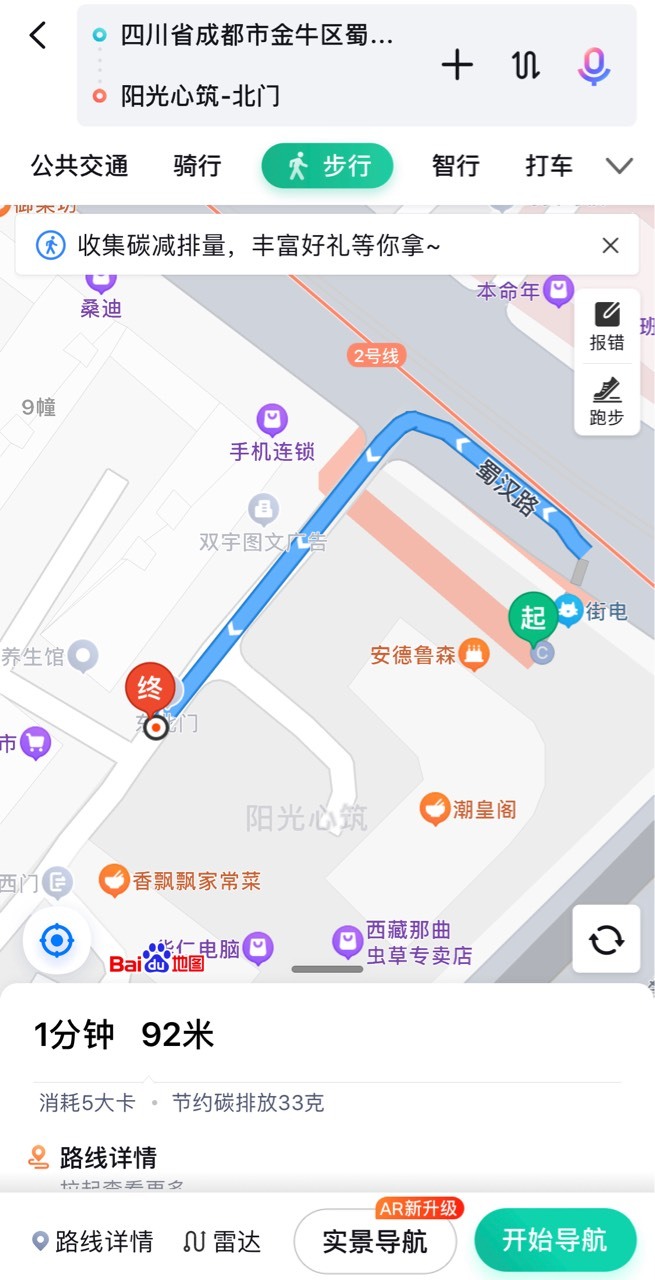
Task: Add a waypoint with the plus icon
Action: point(457,66)
